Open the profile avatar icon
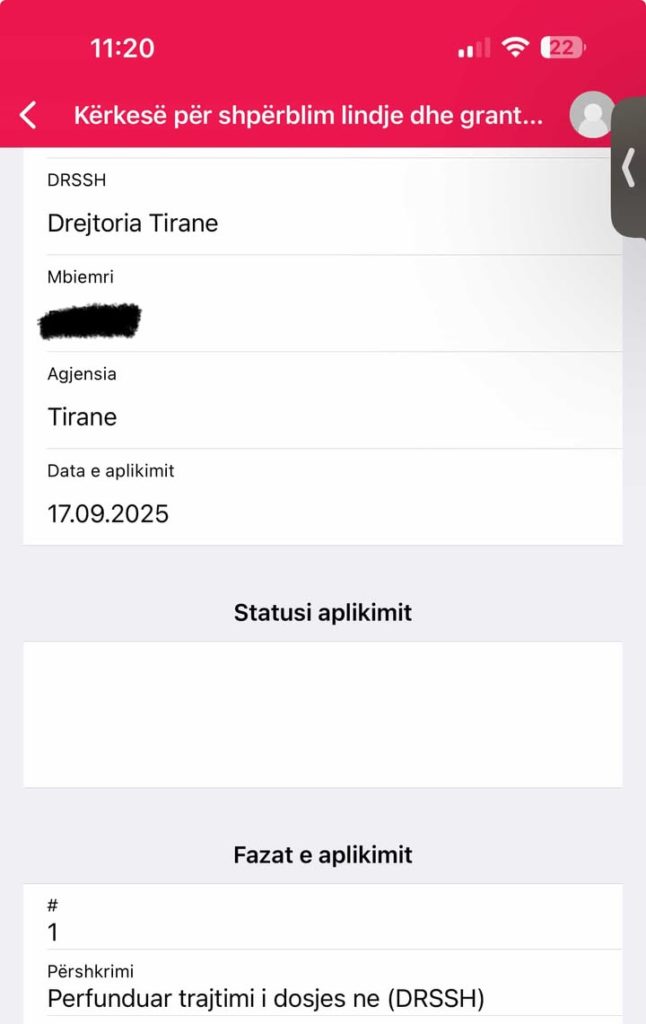This screenshot has width=646, height=1024. pos(591,115)
